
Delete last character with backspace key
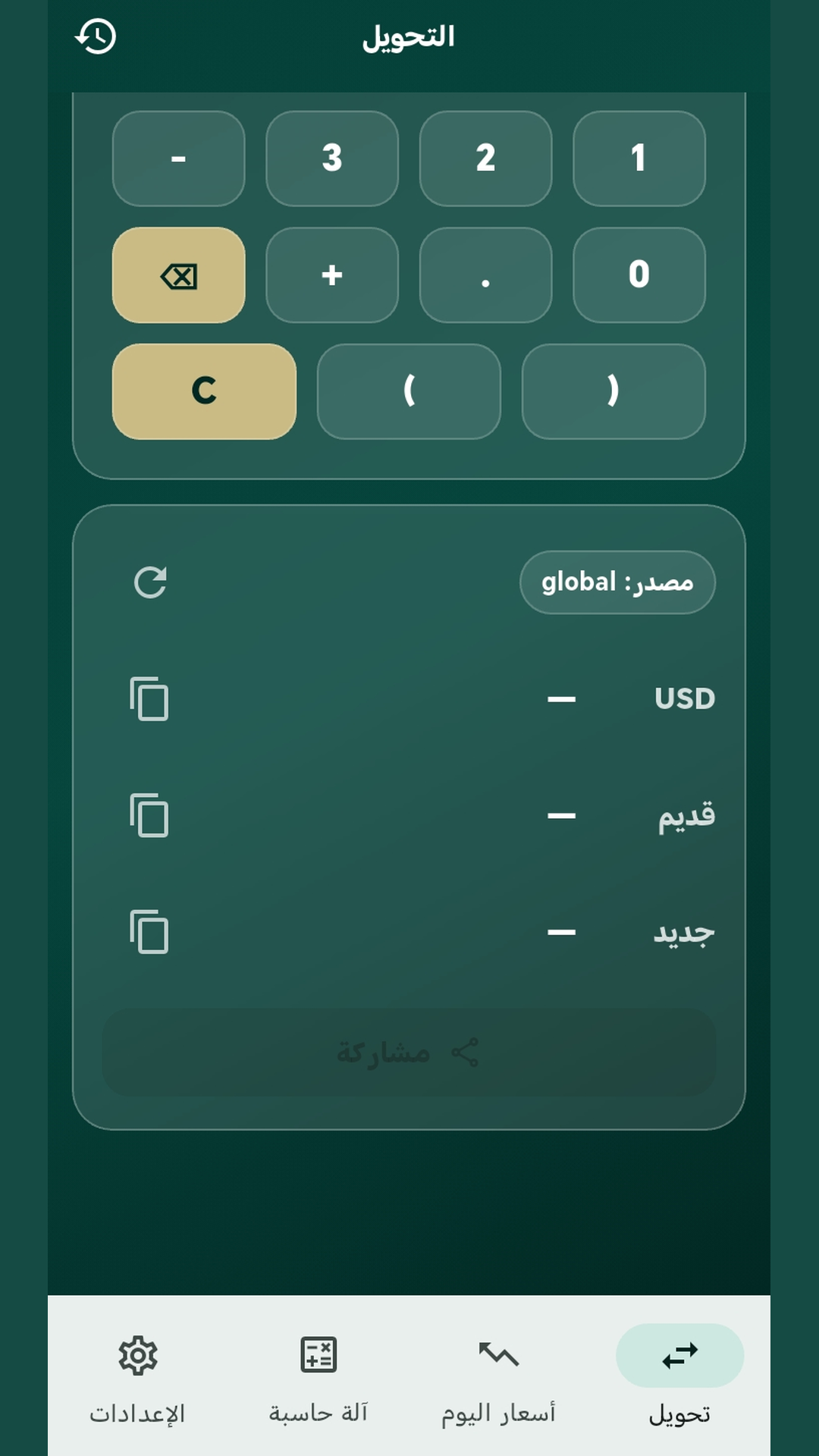(x=178, y=275)
